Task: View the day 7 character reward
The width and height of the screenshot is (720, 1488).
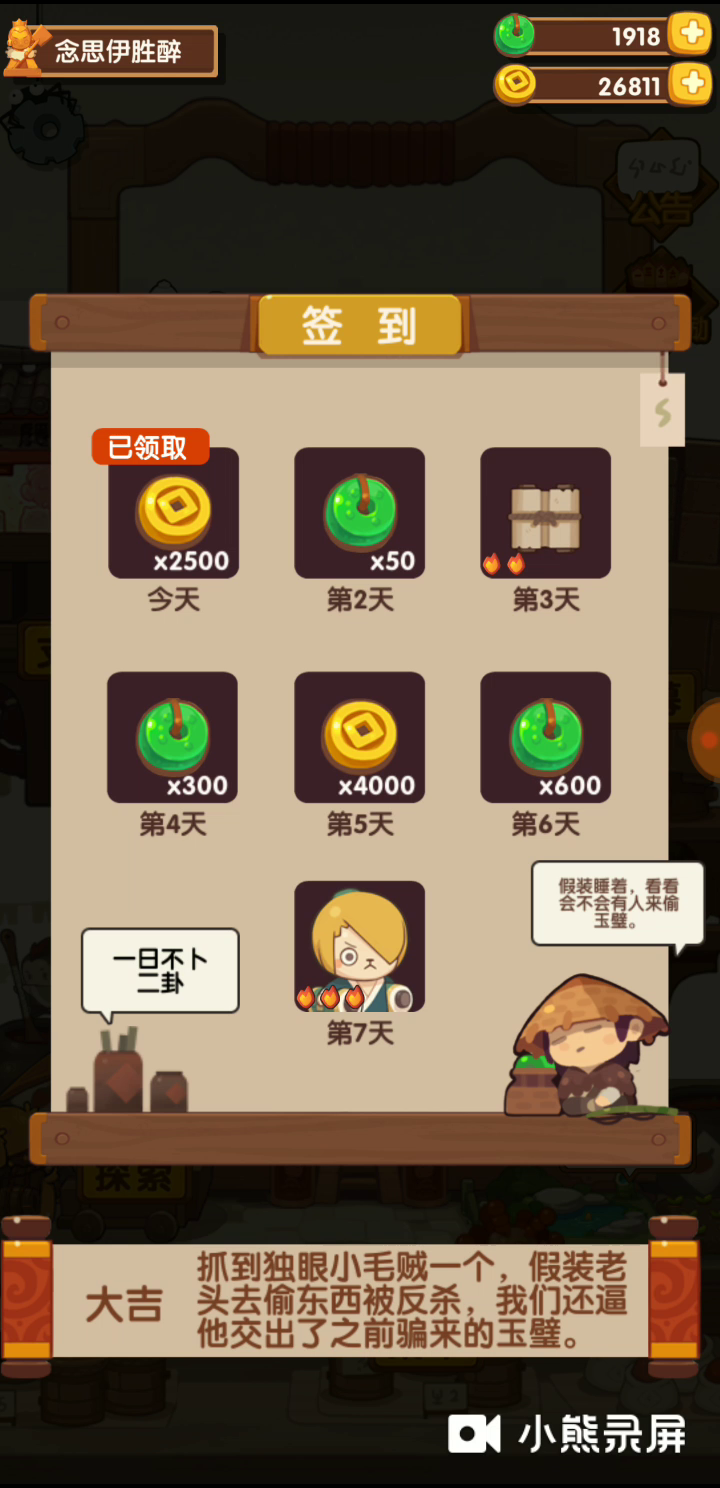Action: tap(359, 946)
